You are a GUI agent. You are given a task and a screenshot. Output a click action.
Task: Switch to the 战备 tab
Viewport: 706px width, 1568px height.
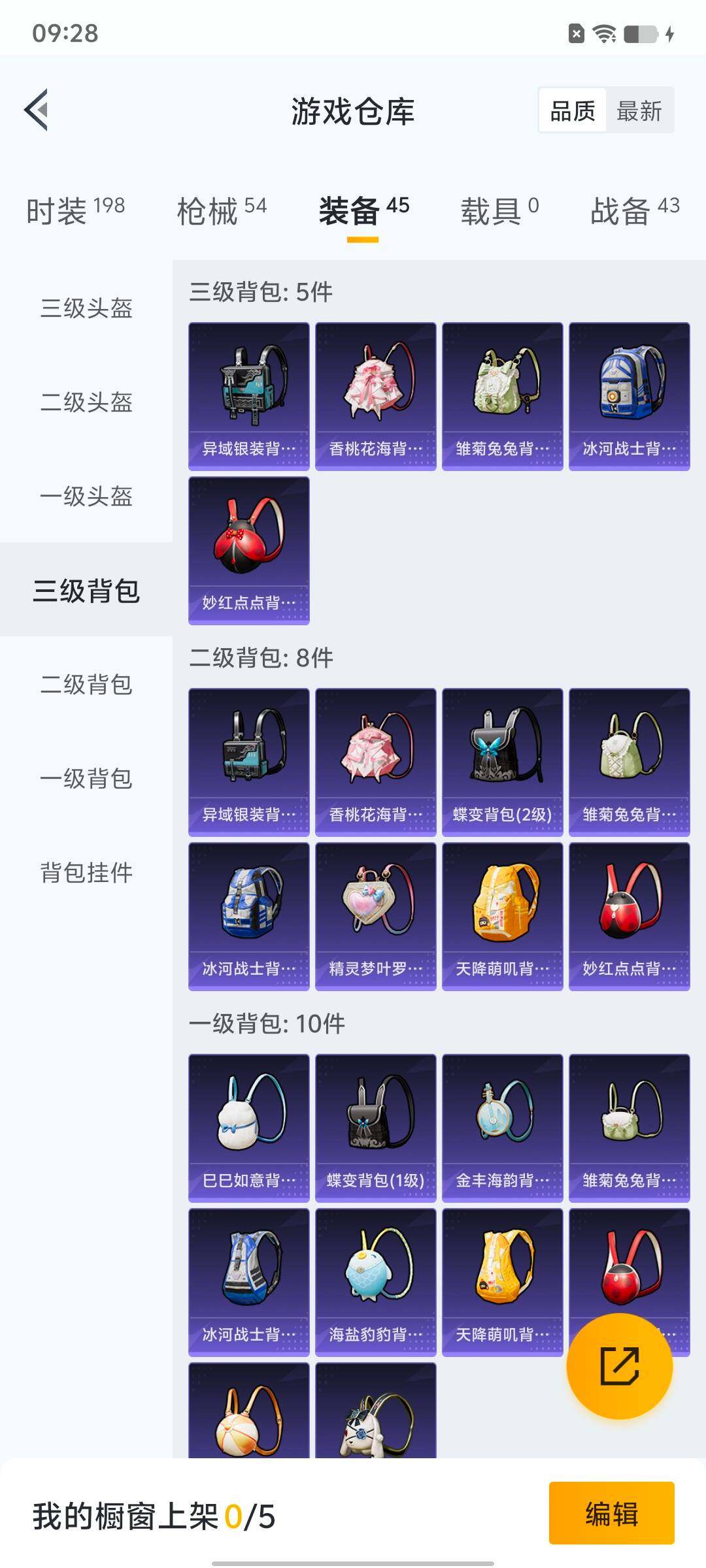(635, 211)
